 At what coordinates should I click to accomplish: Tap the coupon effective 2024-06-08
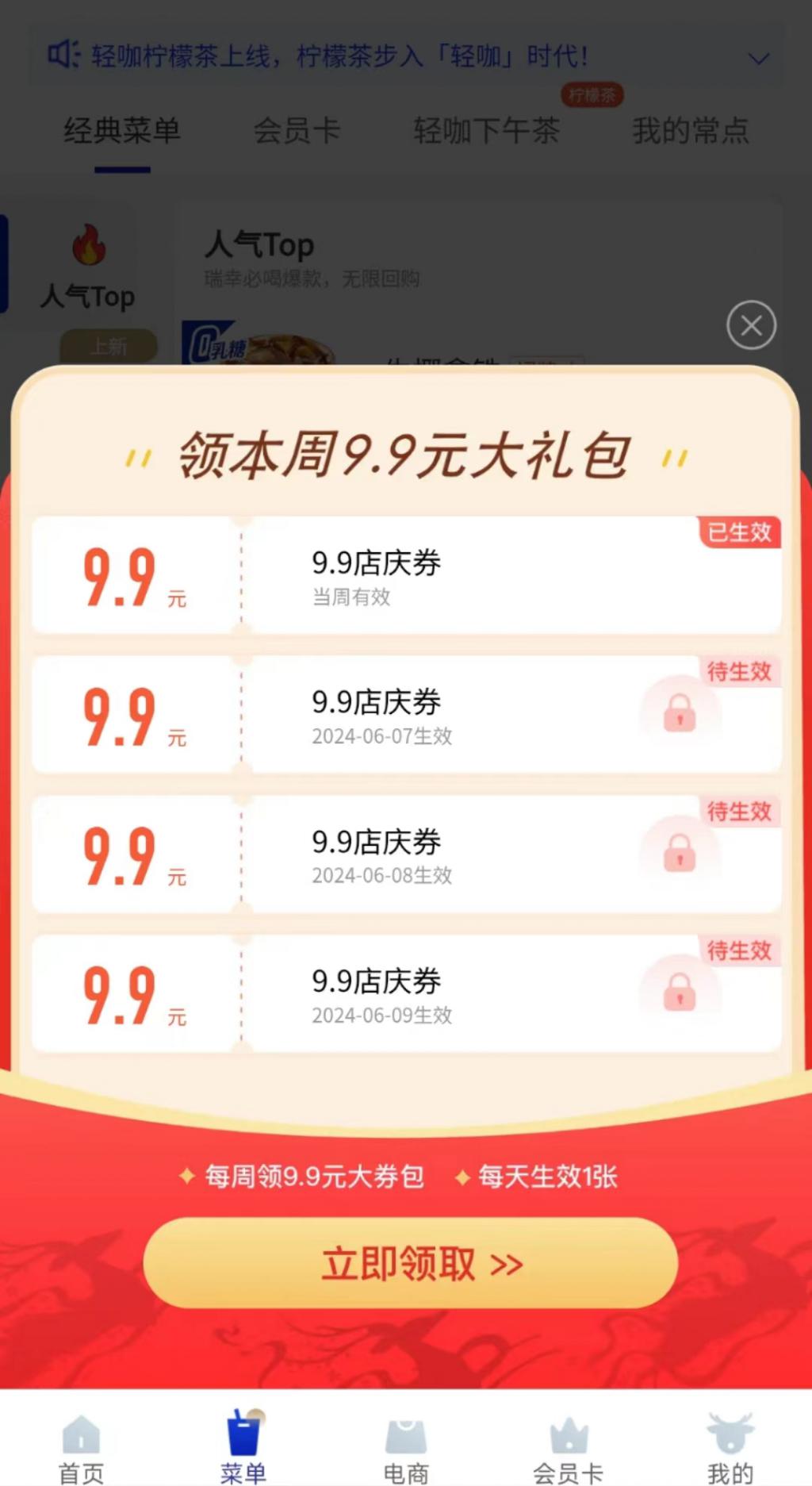click(406, 854)
